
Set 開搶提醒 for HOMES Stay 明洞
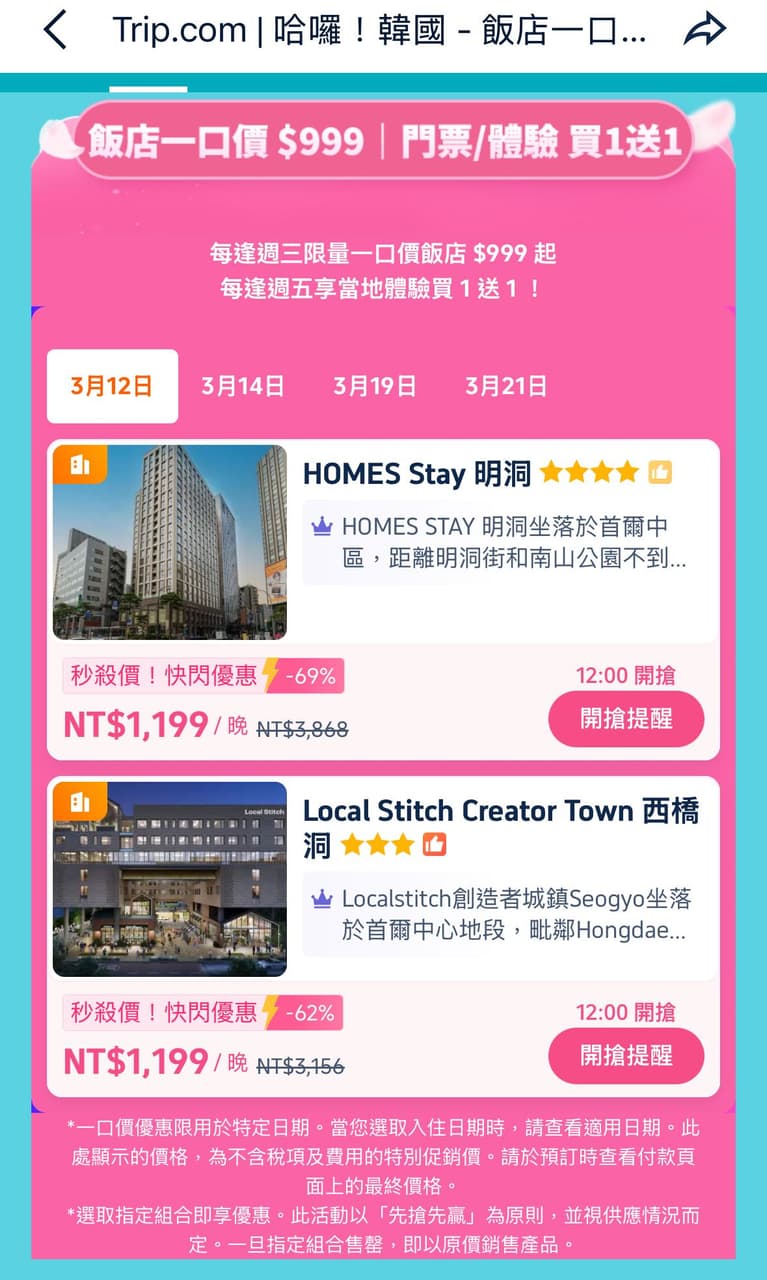click(x=626, y=718)
